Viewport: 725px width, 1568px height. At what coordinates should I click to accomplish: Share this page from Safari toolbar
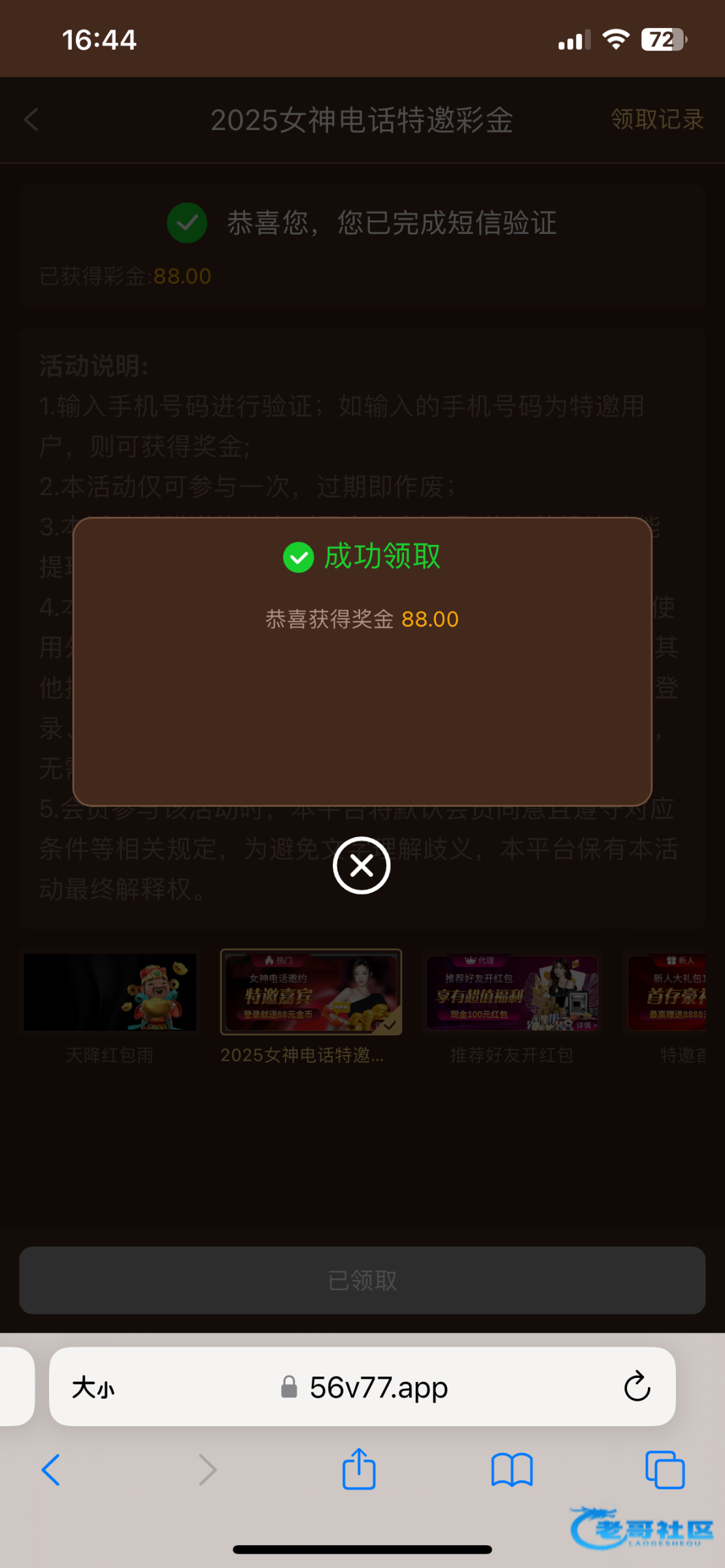(x=359, y=1470)
